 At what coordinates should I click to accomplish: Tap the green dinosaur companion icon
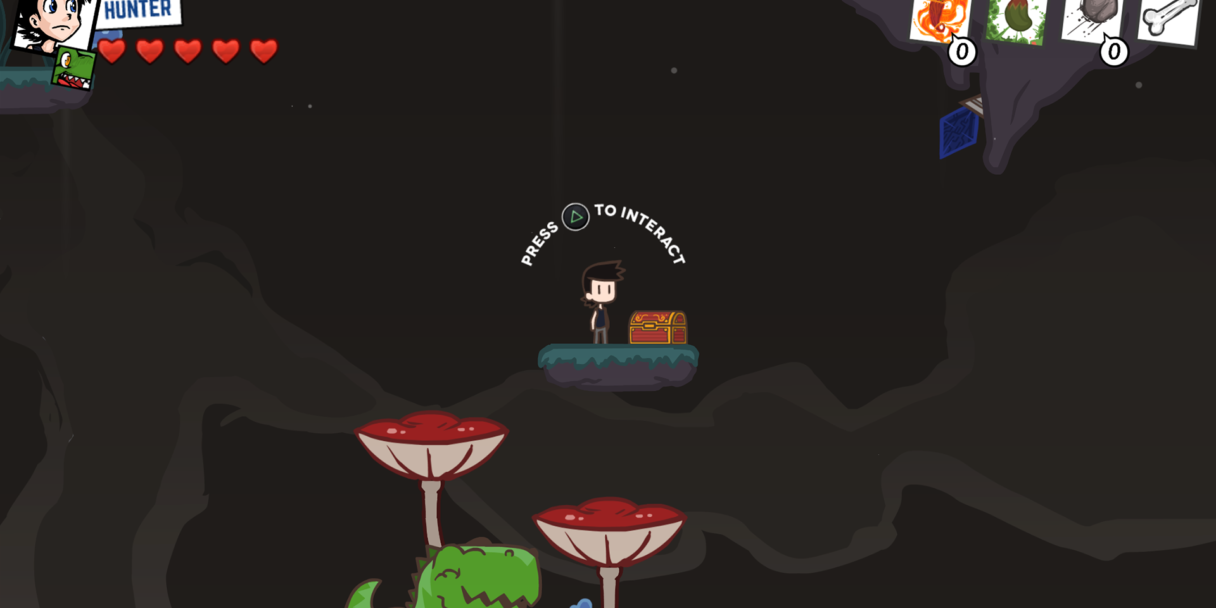point(74,68)
